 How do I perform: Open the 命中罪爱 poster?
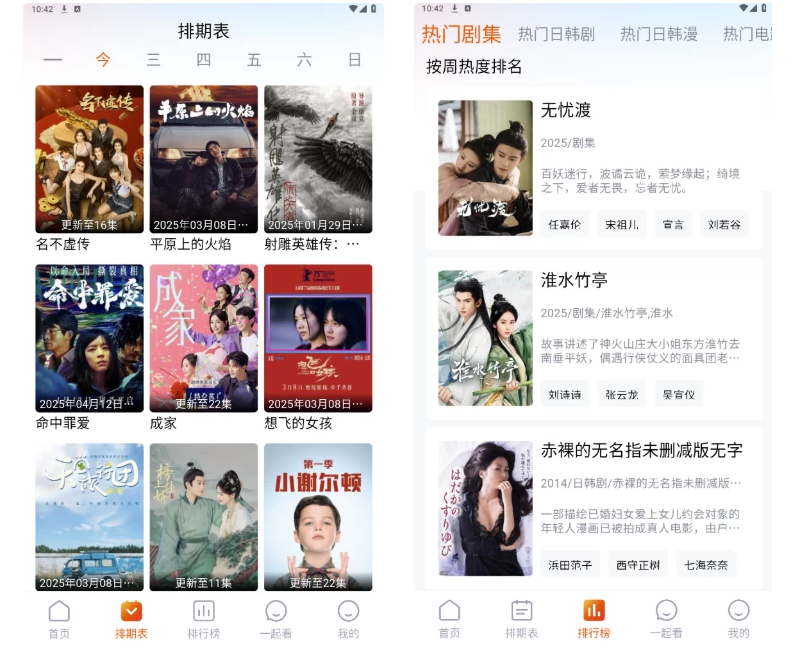point(89,338)
